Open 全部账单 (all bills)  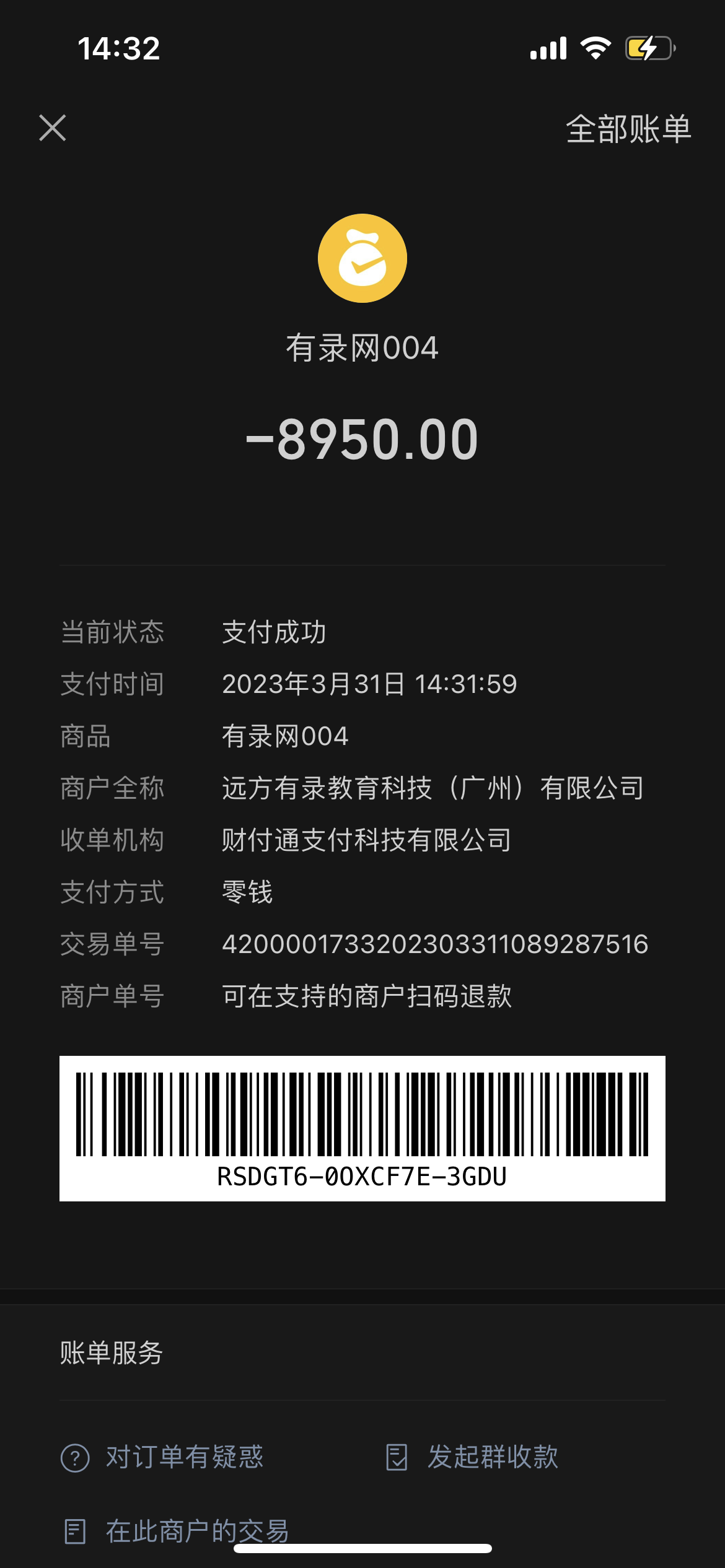pos(628,129)
